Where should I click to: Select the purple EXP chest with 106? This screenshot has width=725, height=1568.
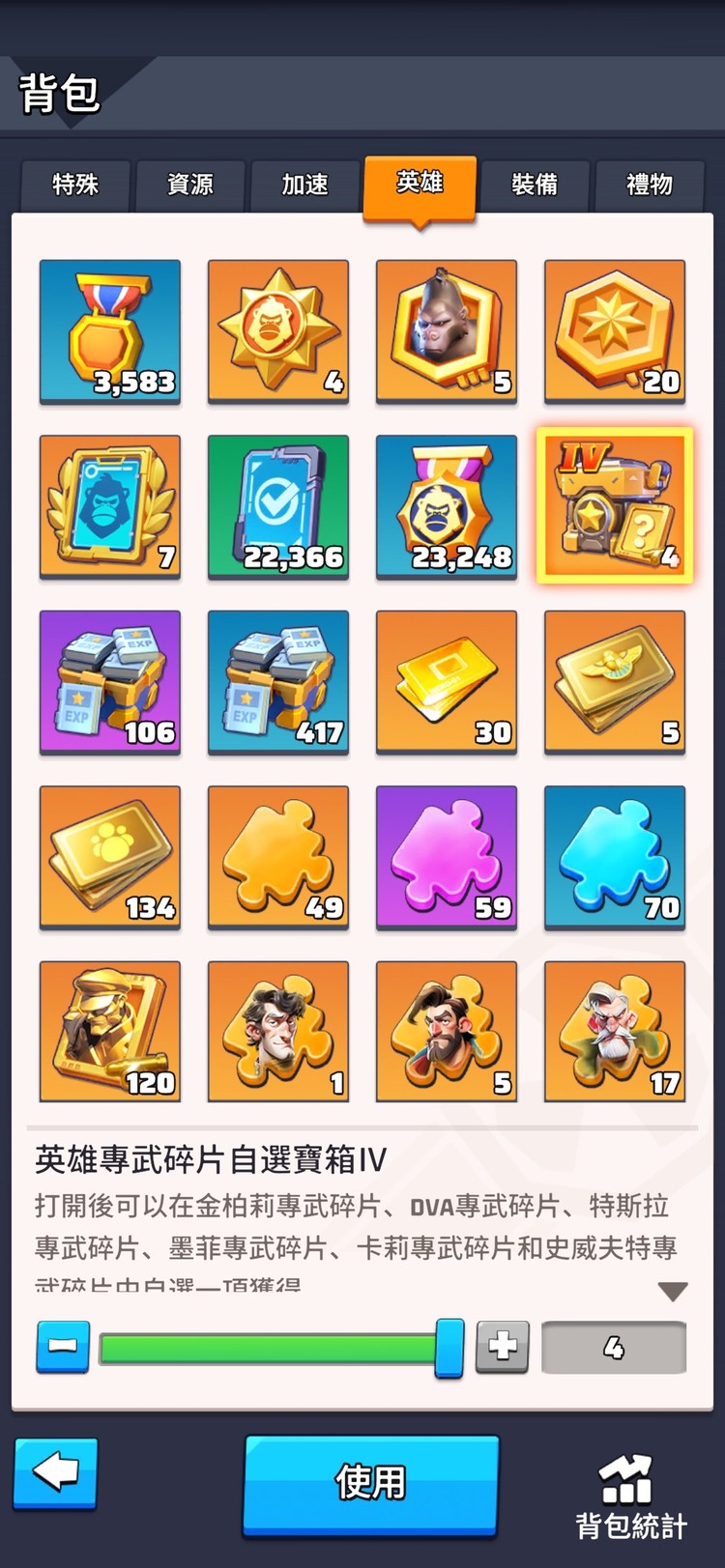(110, 681)
